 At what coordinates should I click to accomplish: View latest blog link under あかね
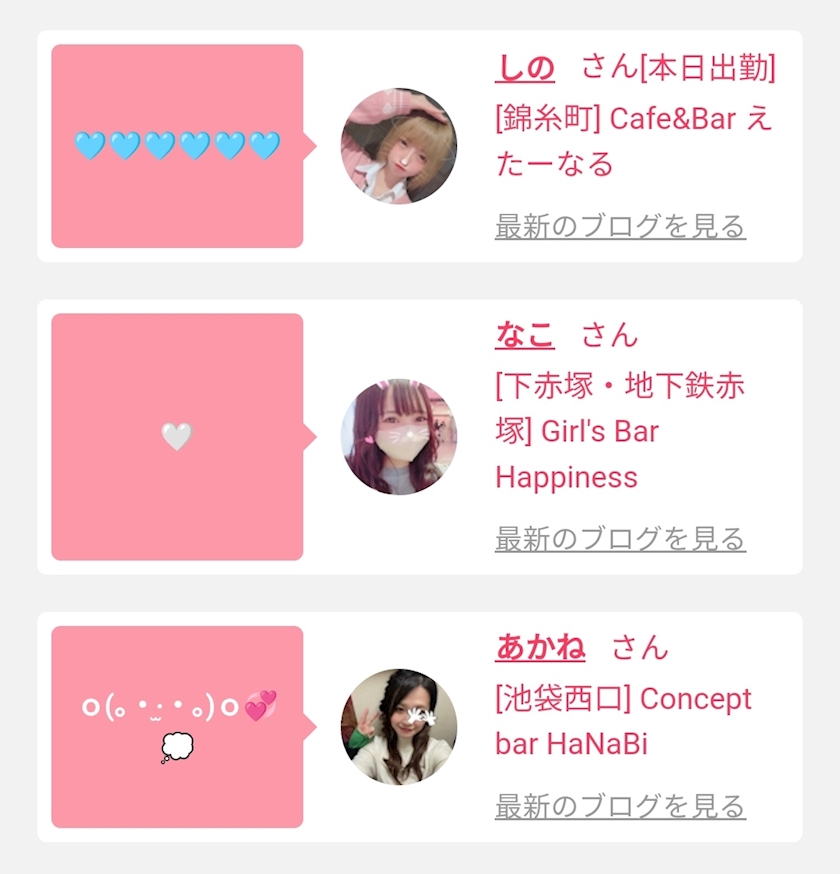coord(620,805)
